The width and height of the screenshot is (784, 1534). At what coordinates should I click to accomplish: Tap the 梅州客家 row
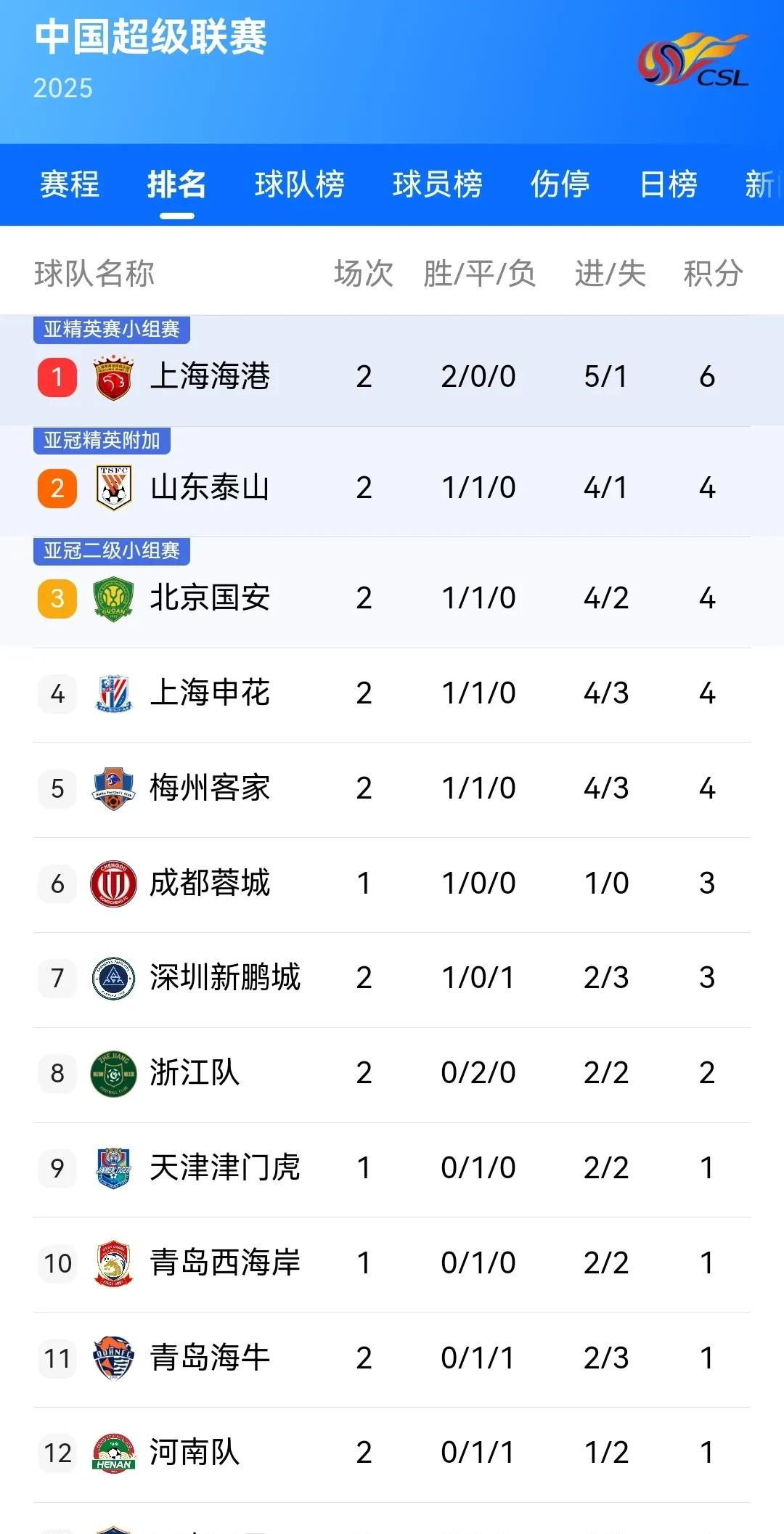(x=392, y=790)
